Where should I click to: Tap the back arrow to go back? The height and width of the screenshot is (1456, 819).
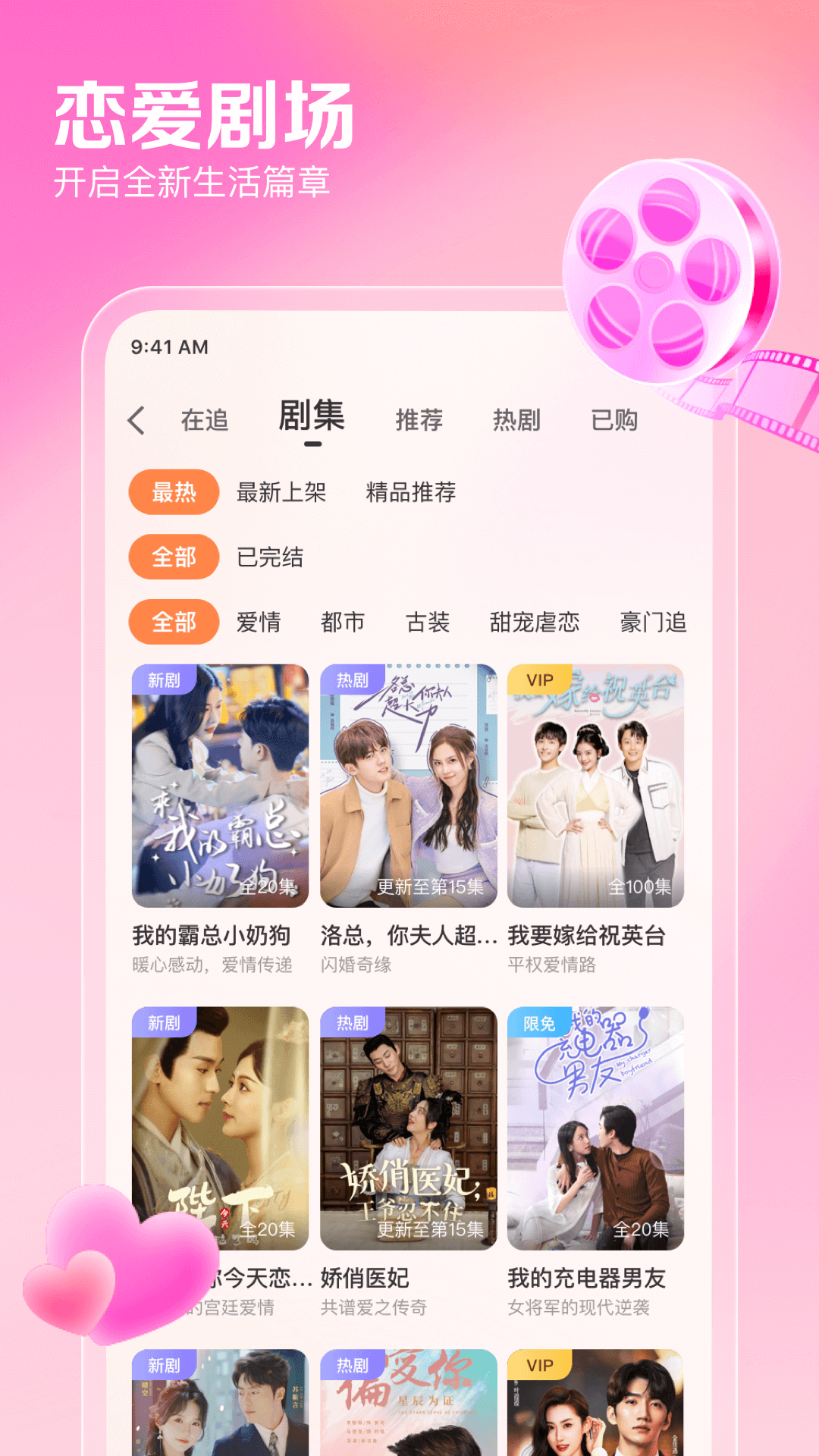[139, 419]
